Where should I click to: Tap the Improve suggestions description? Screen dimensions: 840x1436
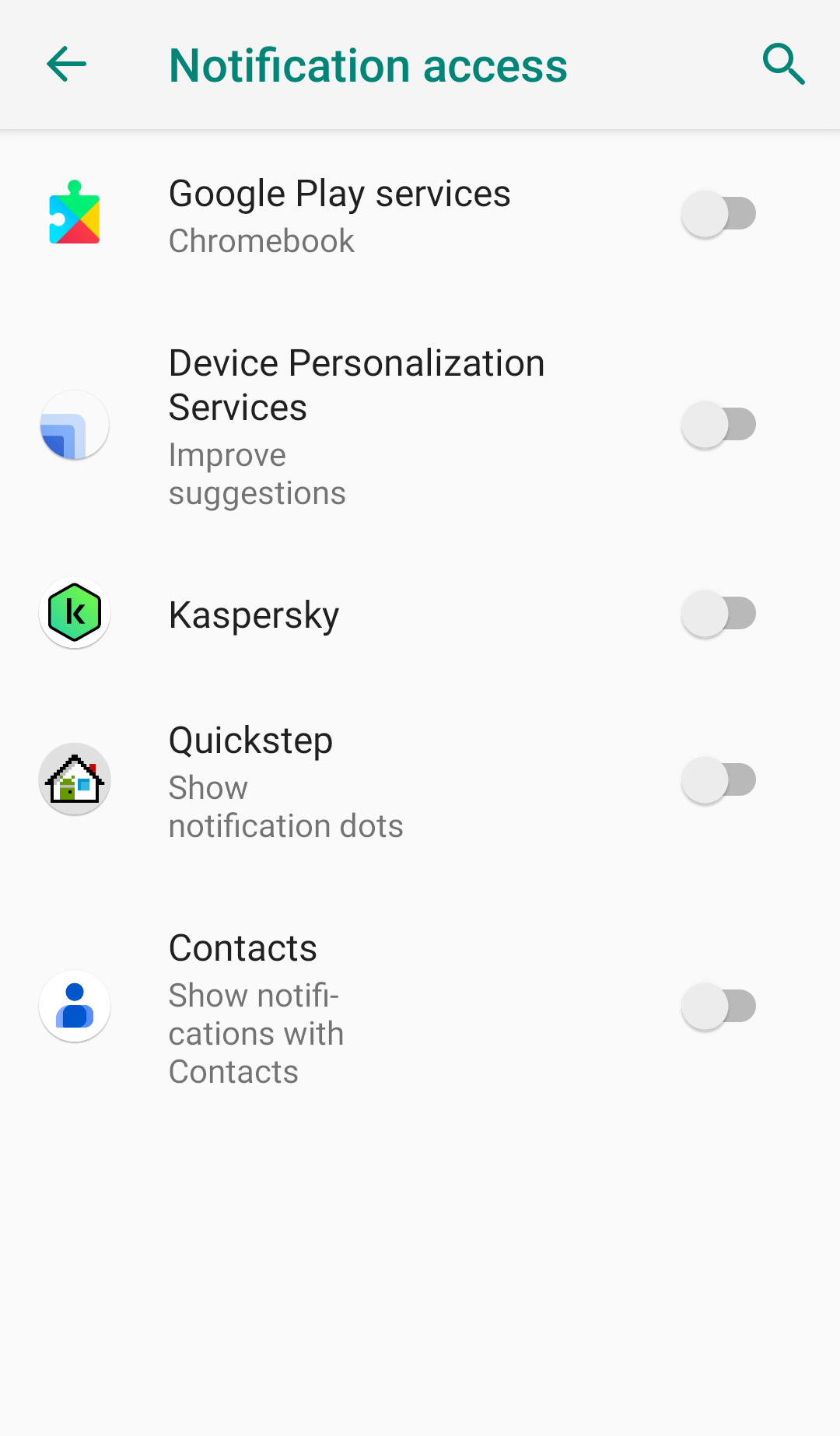[x=257, y=473]
